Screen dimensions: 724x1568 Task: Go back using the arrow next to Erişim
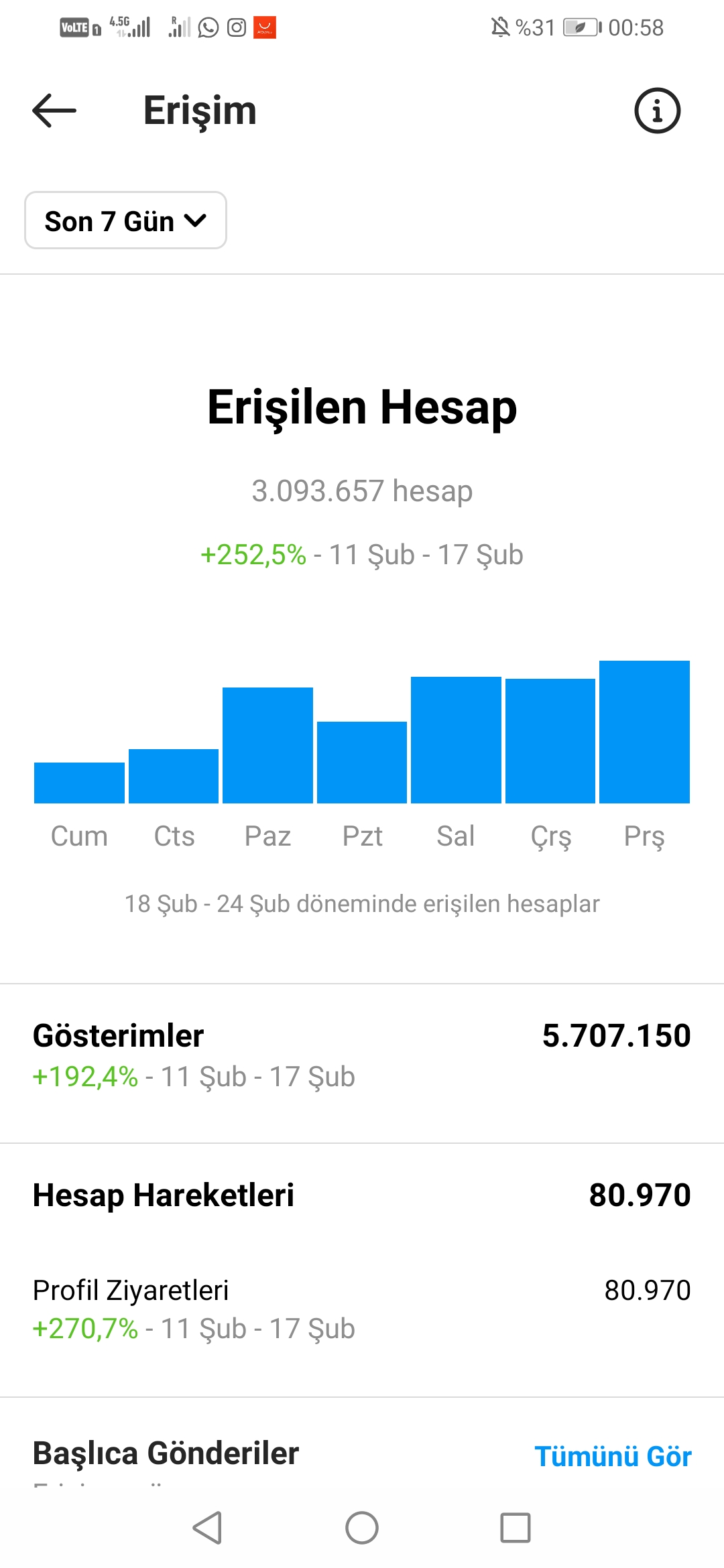[54, 111]
